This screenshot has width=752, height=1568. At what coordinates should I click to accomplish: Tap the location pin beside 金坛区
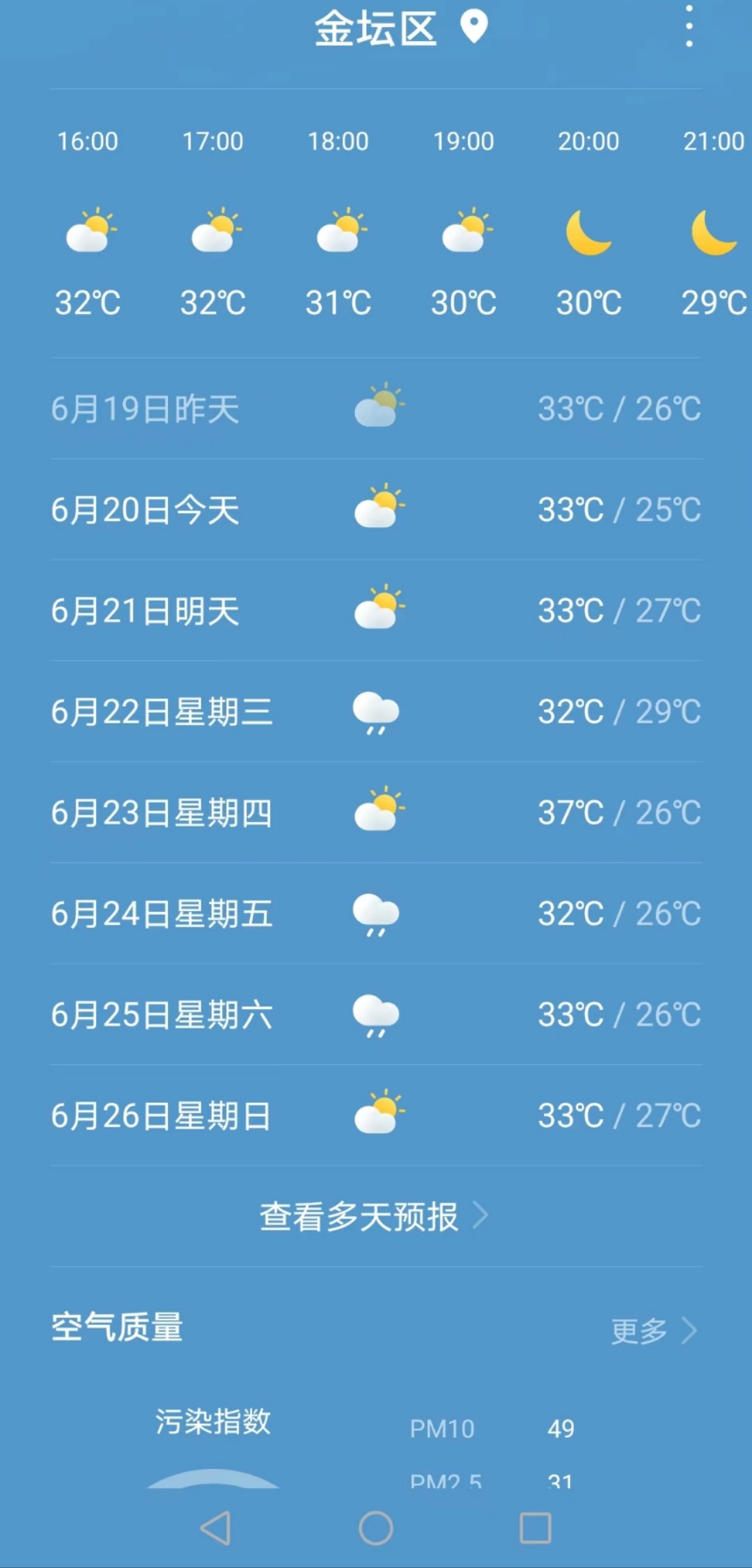[474, 28]
